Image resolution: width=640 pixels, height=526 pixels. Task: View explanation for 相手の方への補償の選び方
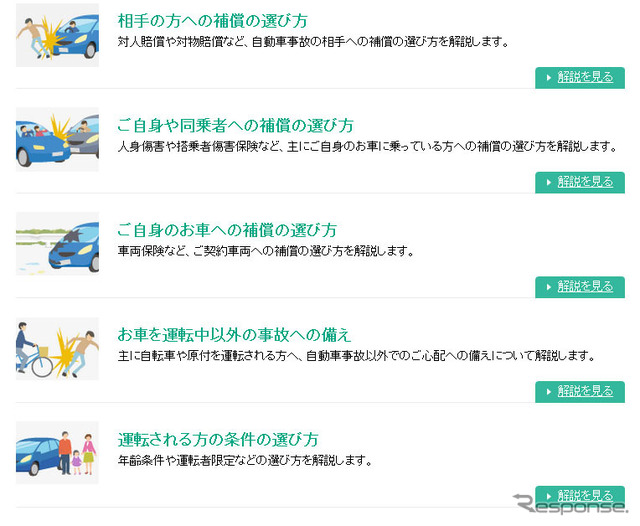580,77
